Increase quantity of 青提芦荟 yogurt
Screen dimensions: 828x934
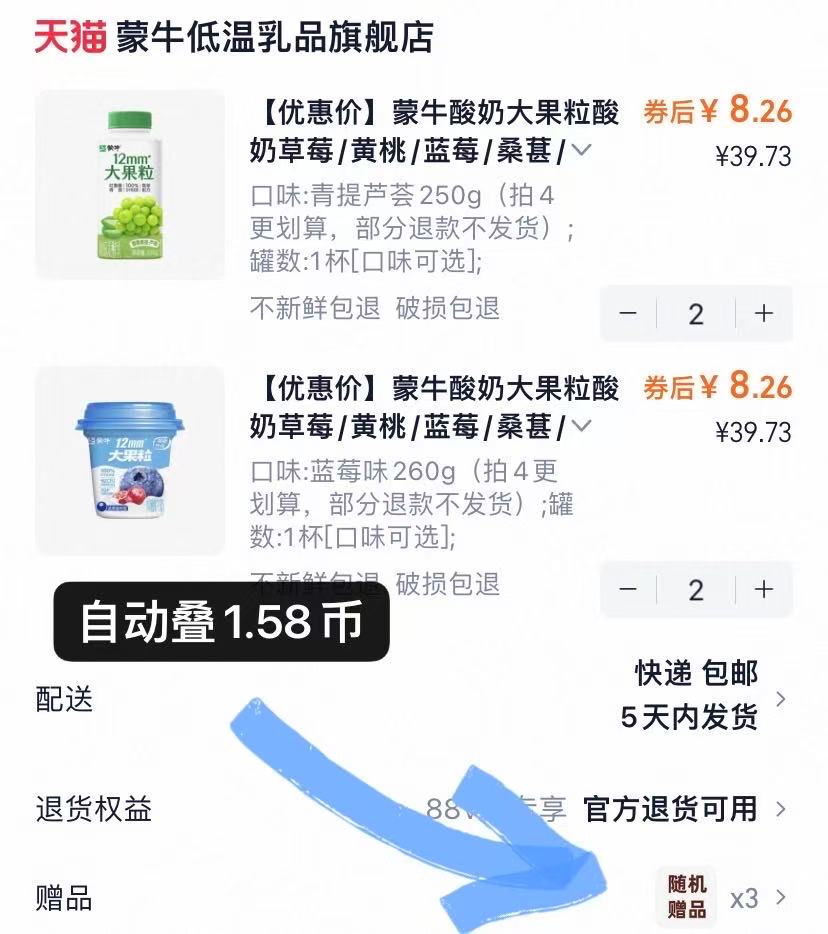pos(762,314)
